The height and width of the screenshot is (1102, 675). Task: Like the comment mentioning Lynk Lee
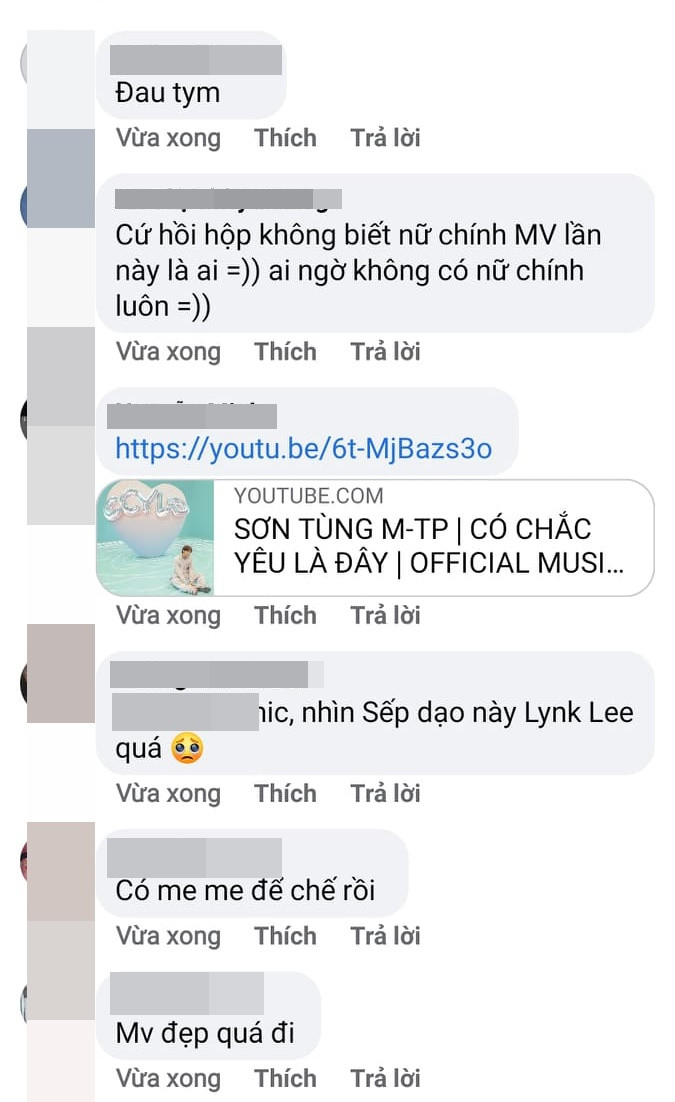(285, 793)
